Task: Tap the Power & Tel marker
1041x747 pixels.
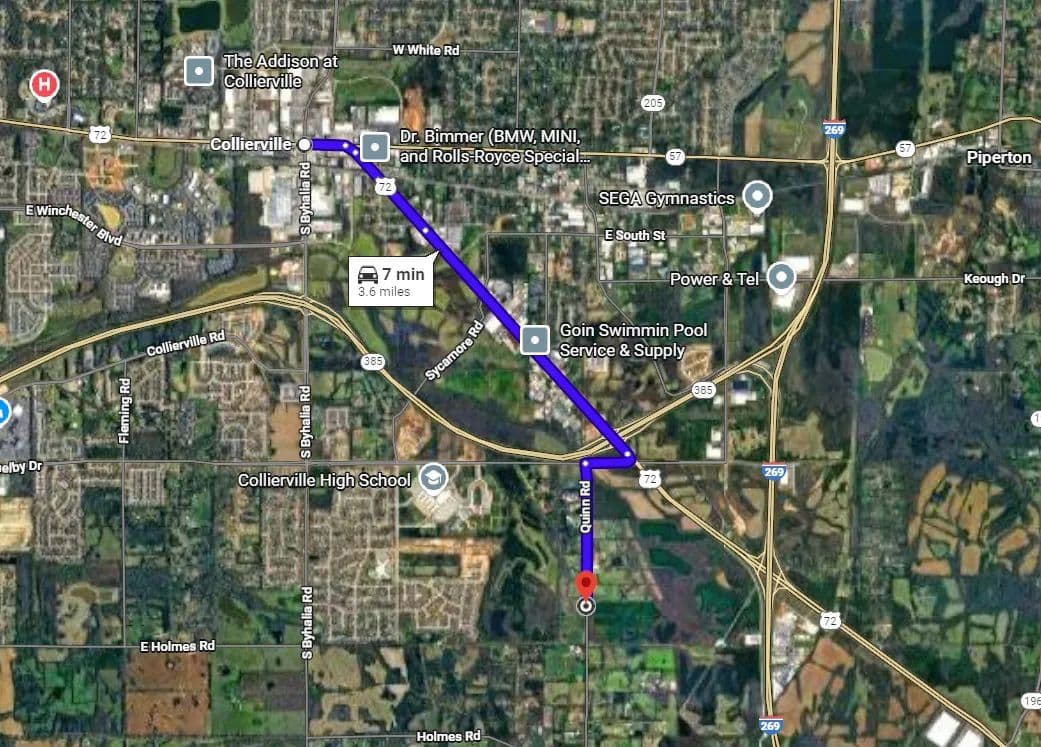Action: (780, 274)
